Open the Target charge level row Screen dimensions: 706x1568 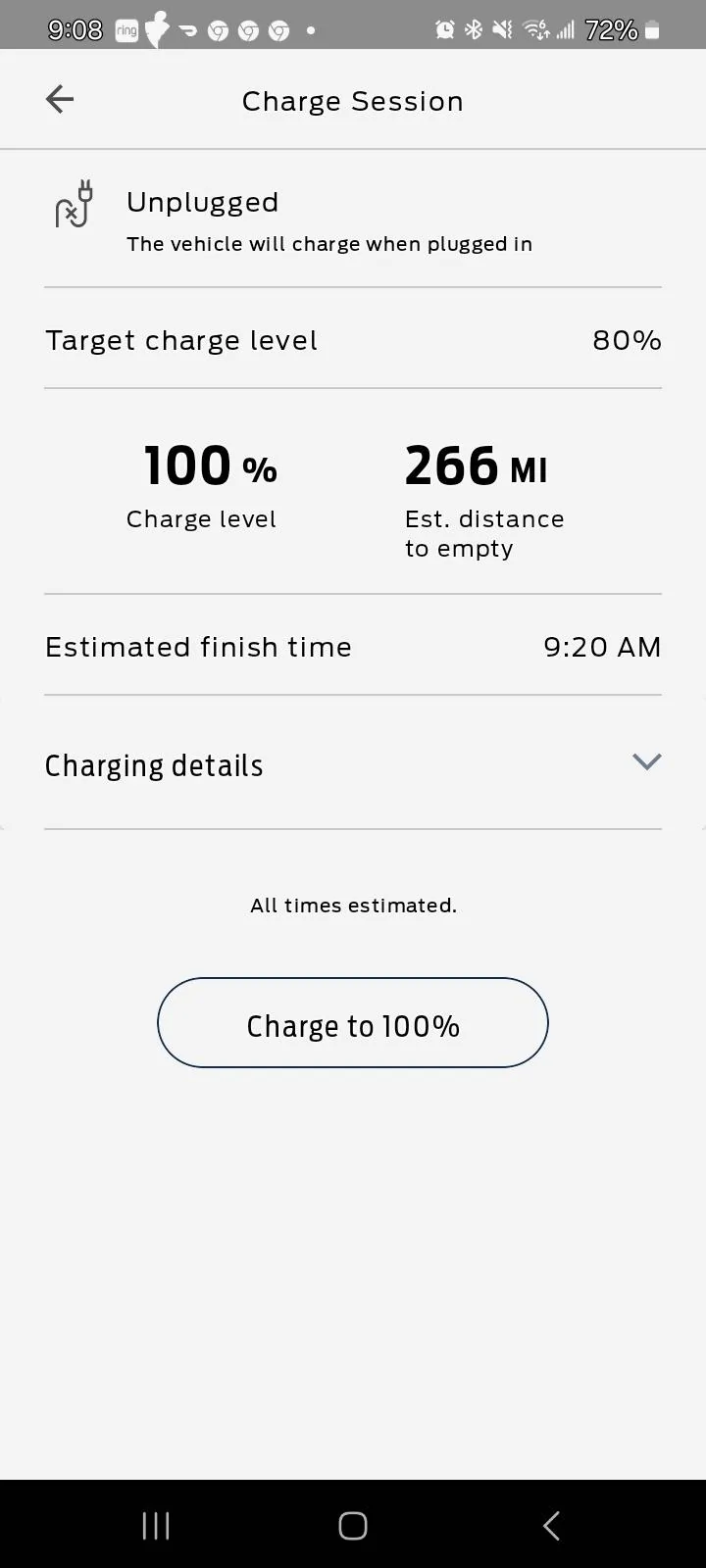click(353, 340)
